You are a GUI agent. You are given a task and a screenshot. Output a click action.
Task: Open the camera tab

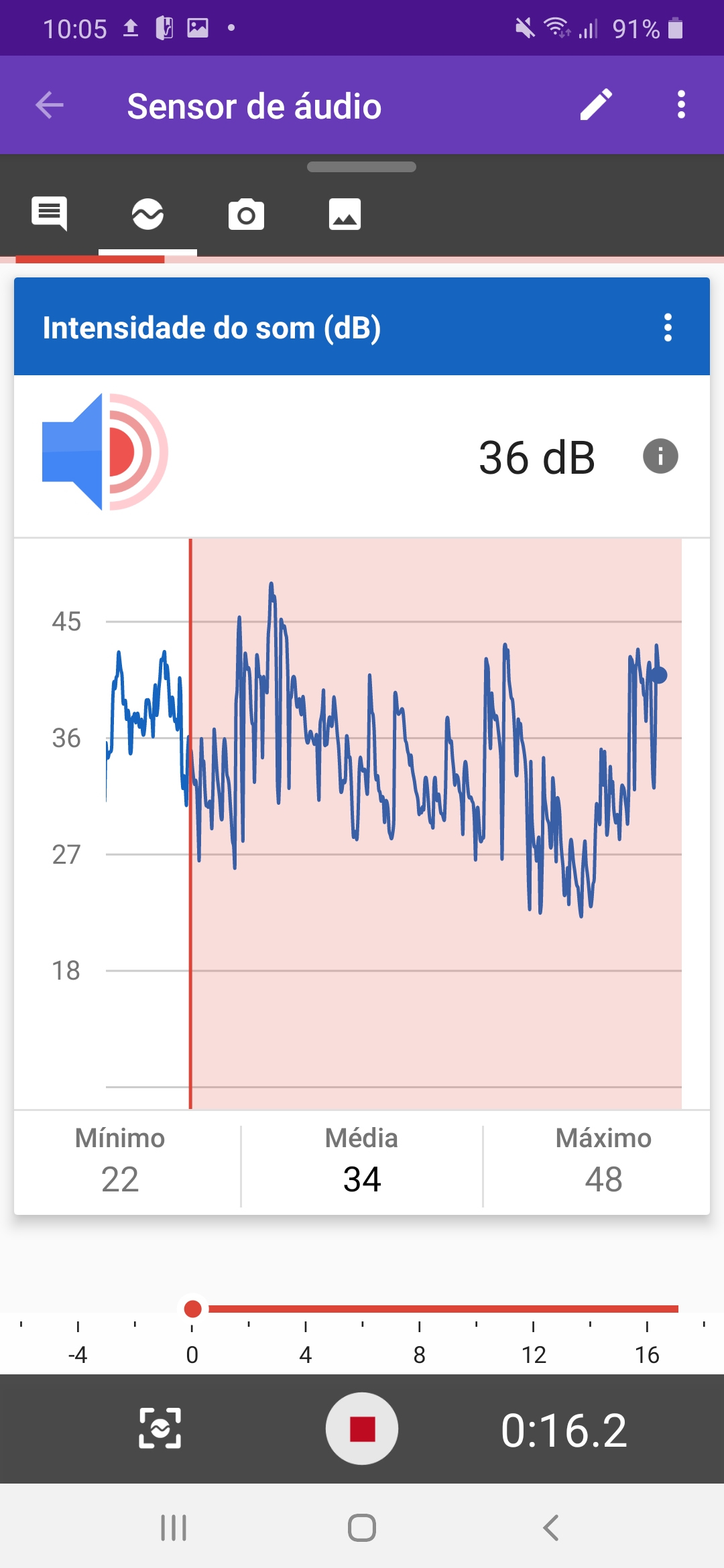(x=247, y=213)
